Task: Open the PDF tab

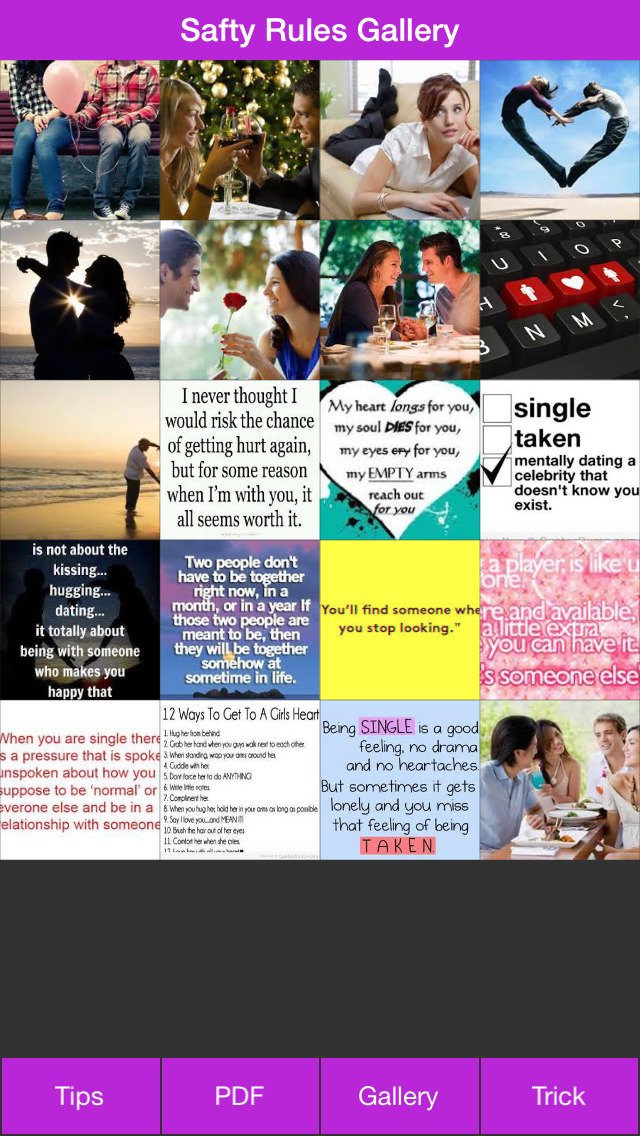Action: (x=240, y=1096)
